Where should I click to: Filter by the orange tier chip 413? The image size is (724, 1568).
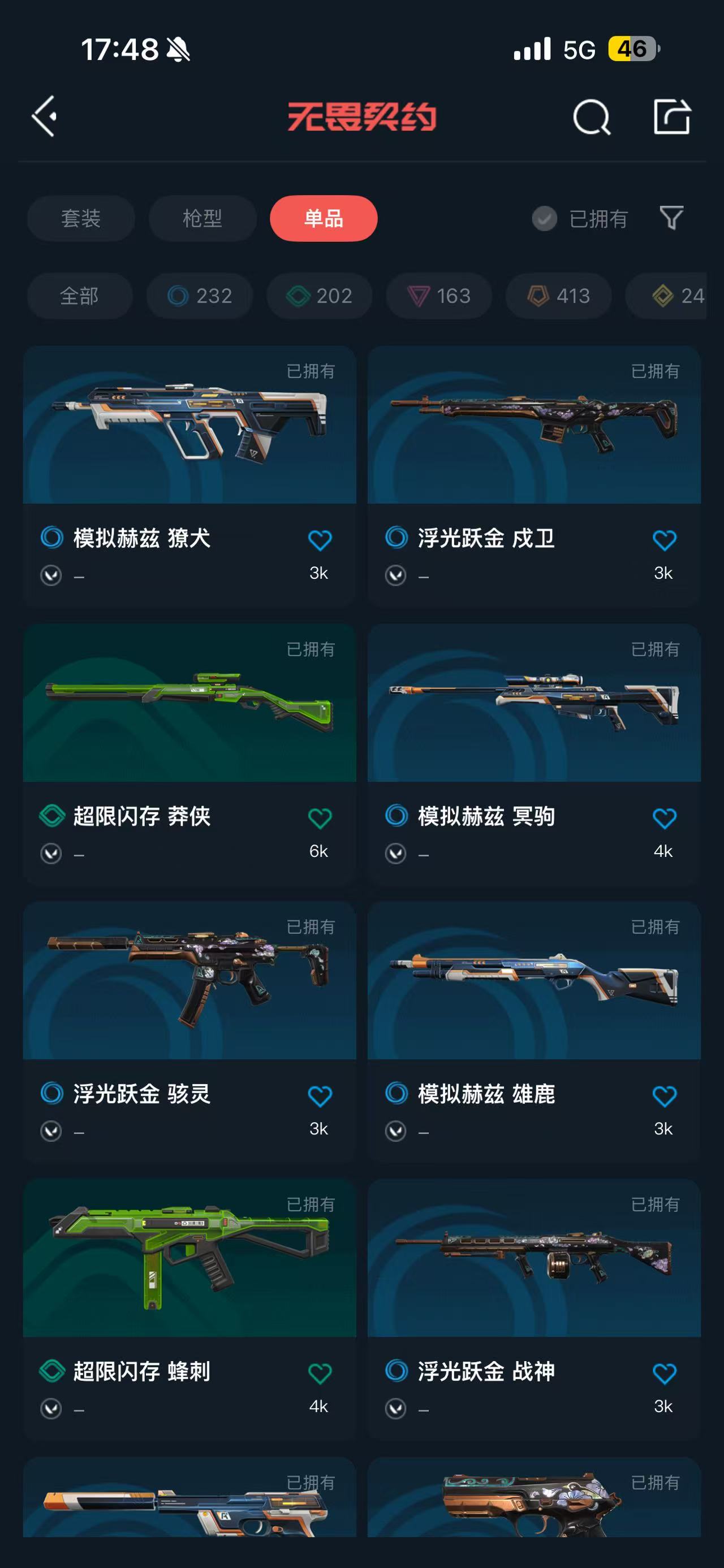point(558,296)
